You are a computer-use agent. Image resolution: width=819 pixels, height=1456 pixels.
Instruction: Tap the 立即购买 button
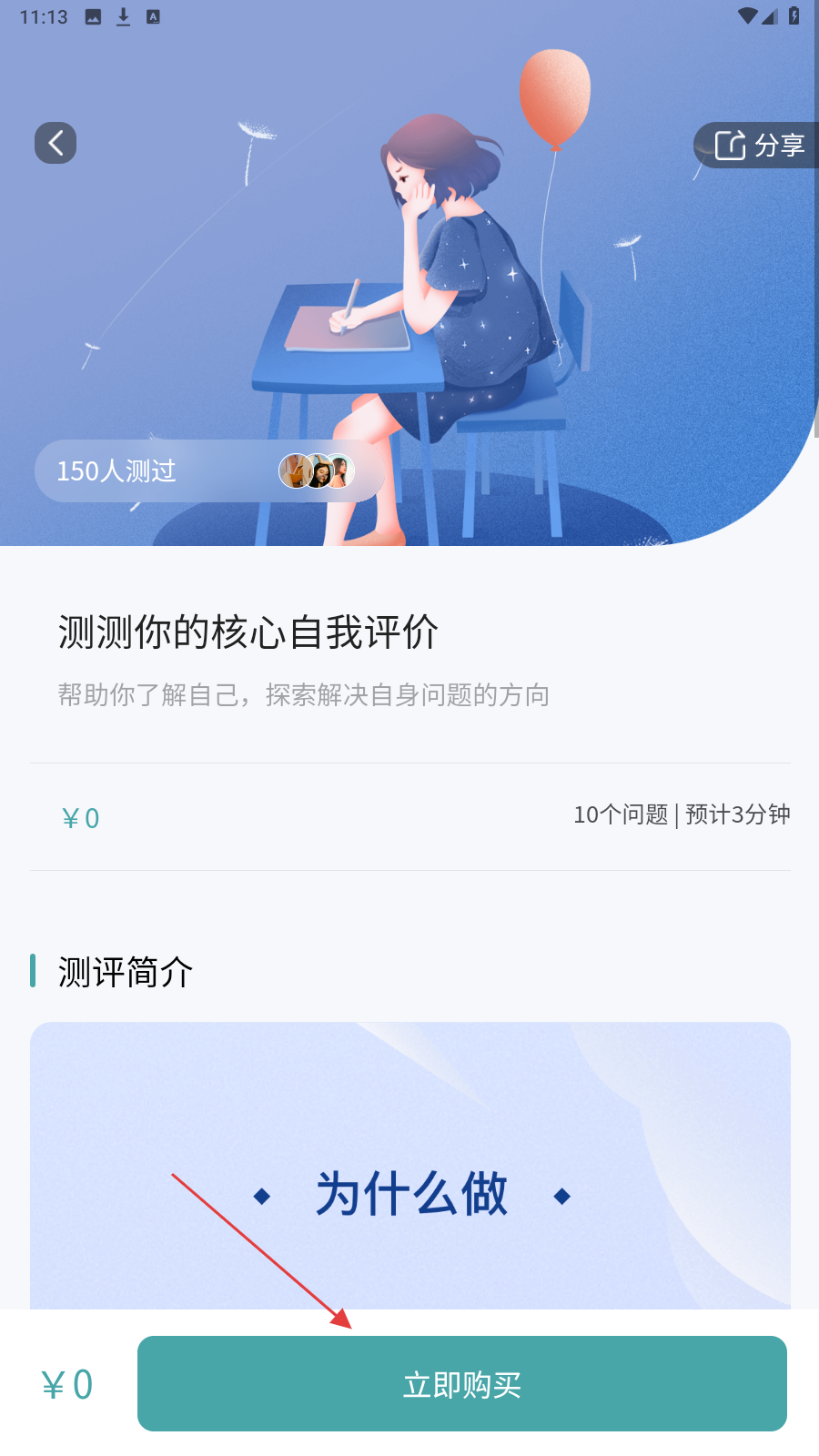461,1383
